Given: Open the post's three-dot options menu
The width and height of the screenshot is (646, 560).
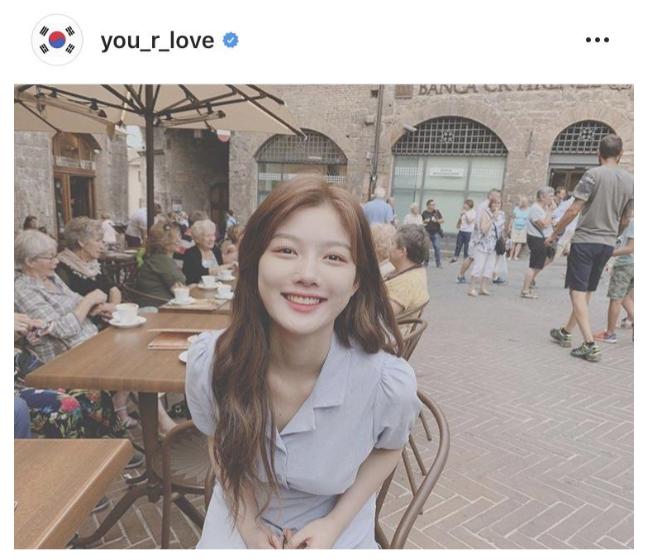Looking at the screenshot, I should click(597, 40).
